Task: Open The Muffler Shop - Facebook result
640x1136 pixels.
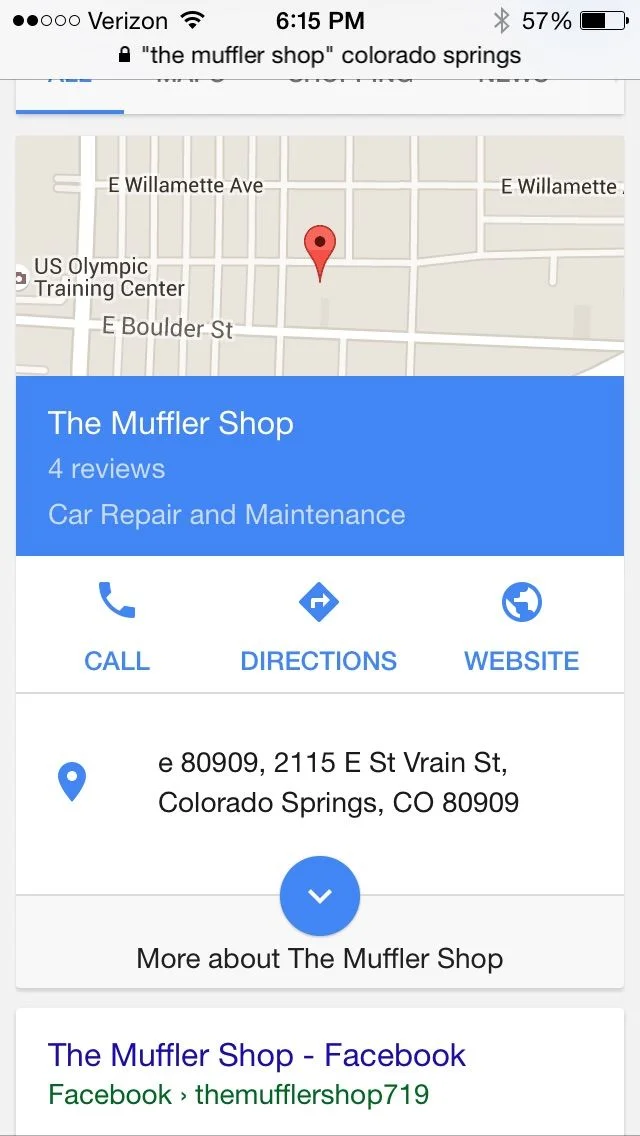Action: coord(257,1055)
